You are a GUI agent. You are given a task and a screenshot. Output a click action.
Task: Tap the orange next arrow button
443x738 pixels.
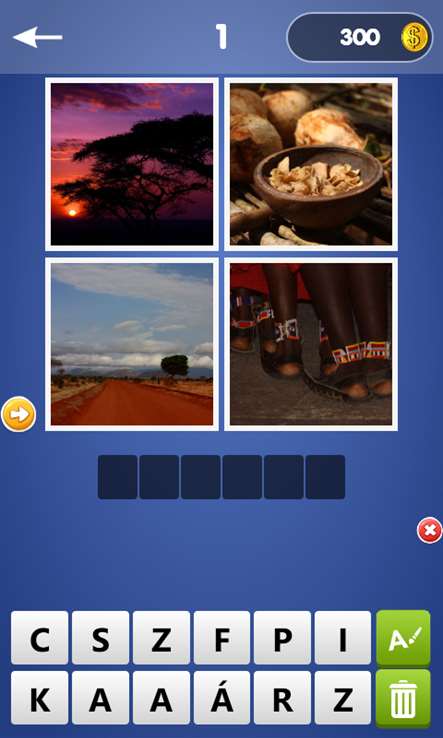click(x=18, y=414)
